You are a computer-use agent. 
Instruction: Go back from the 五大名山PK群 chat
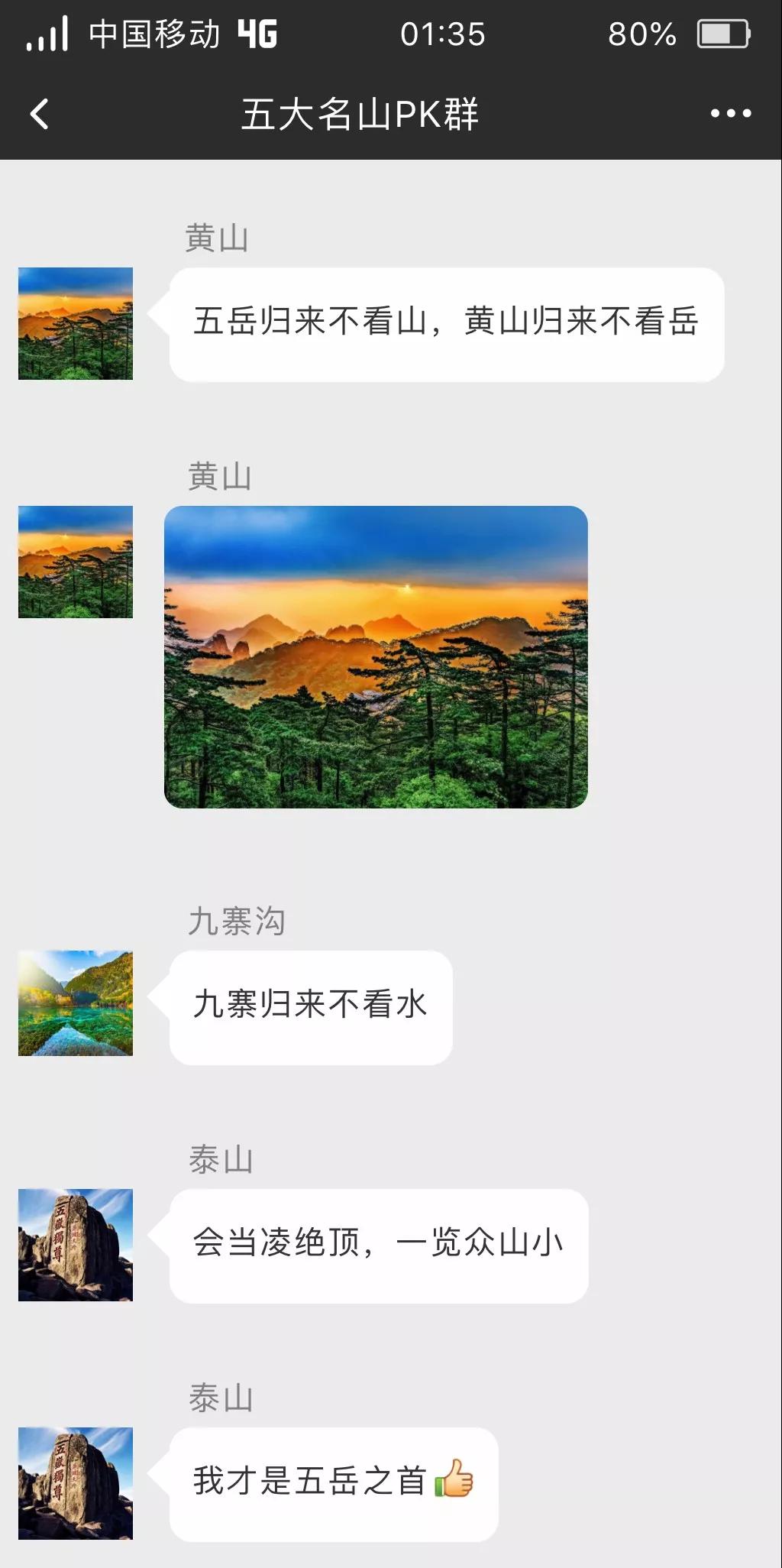coord(40,115)
